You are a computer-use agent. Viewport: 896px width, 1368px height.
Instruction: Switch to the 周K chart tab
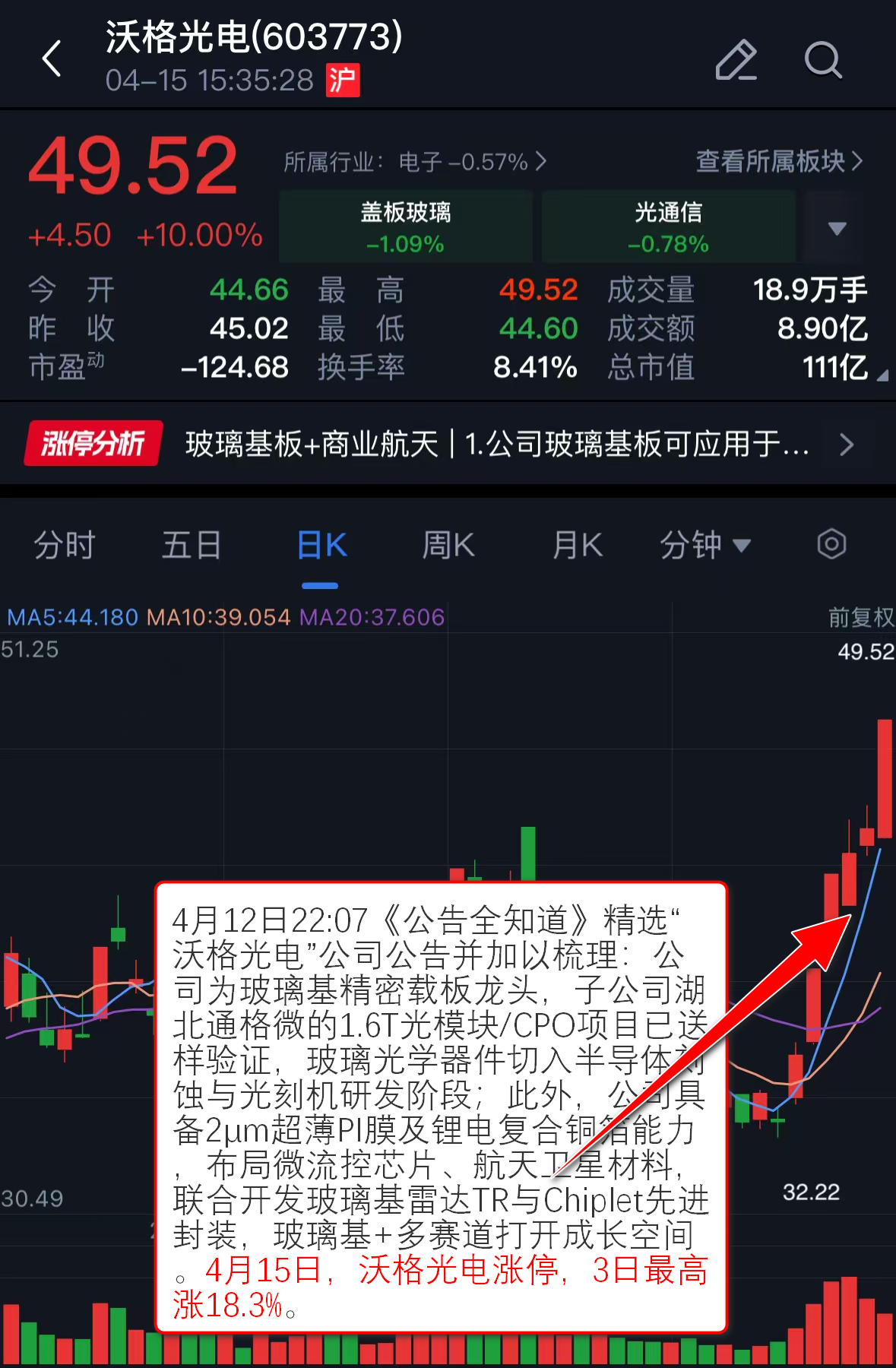pos(448,545)
